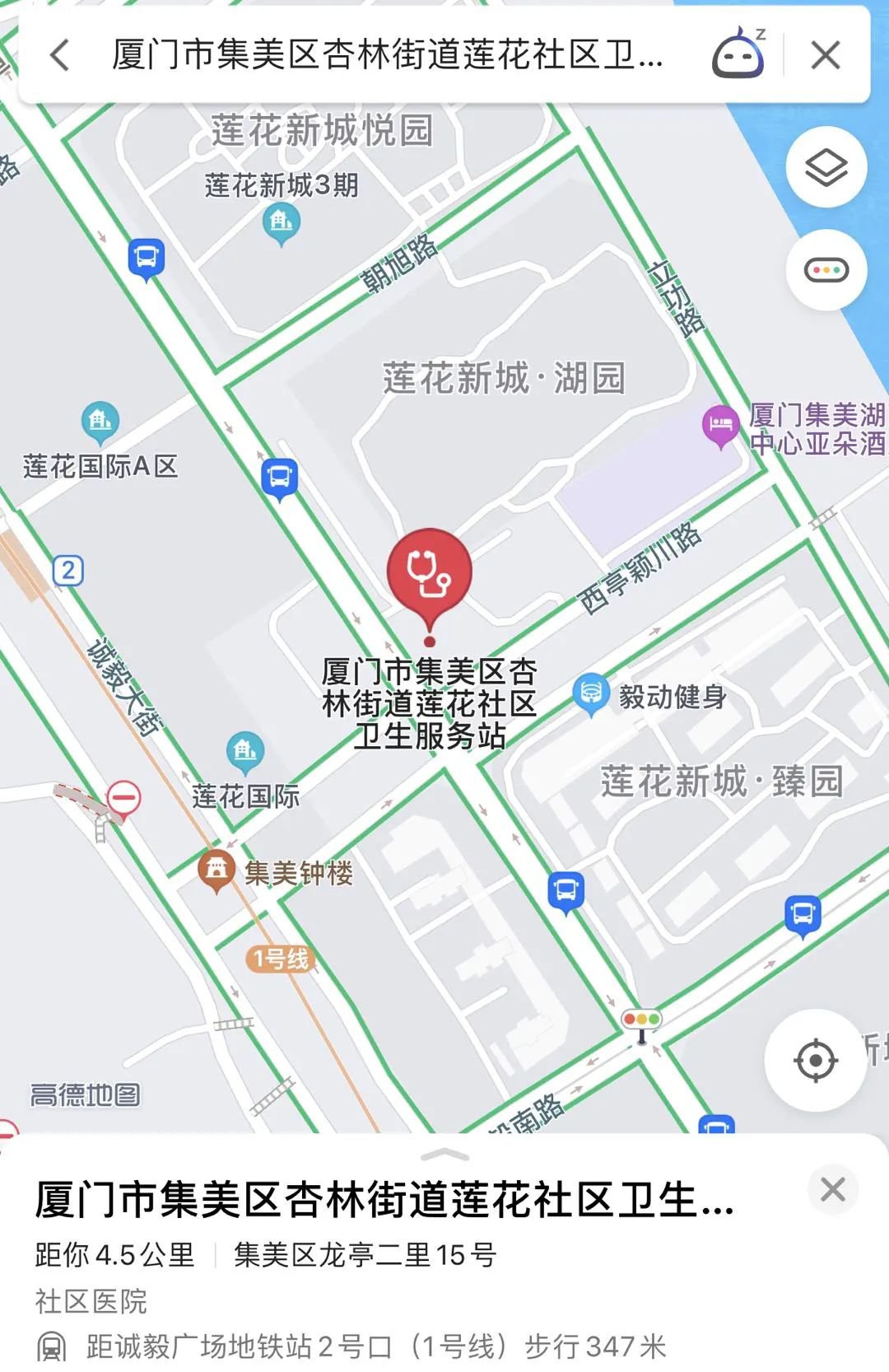Open the robot assistant icon

738,55
